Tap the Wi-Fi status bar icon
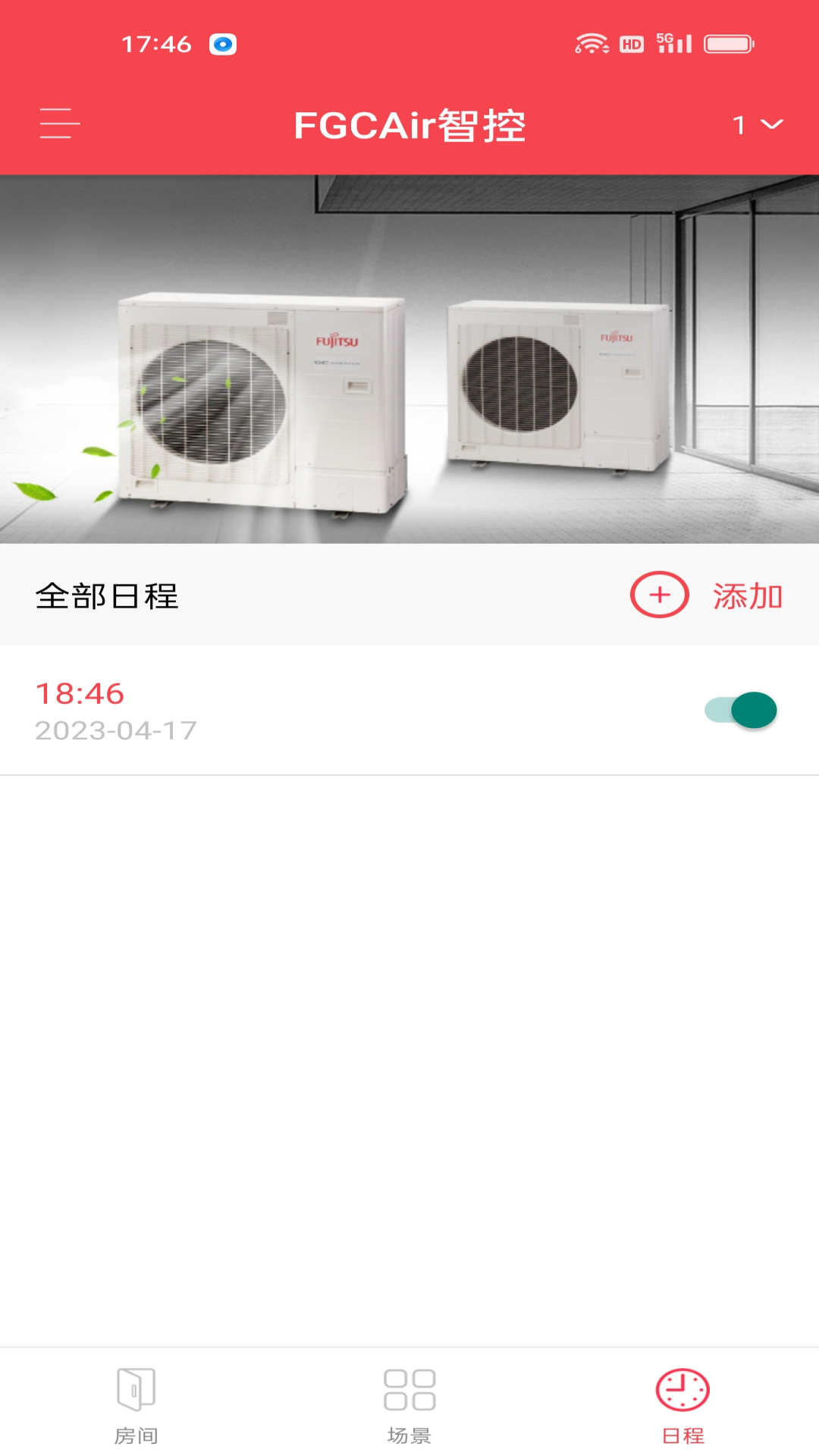The width and height of the screenshot is (819, 1456). point(593,44)
